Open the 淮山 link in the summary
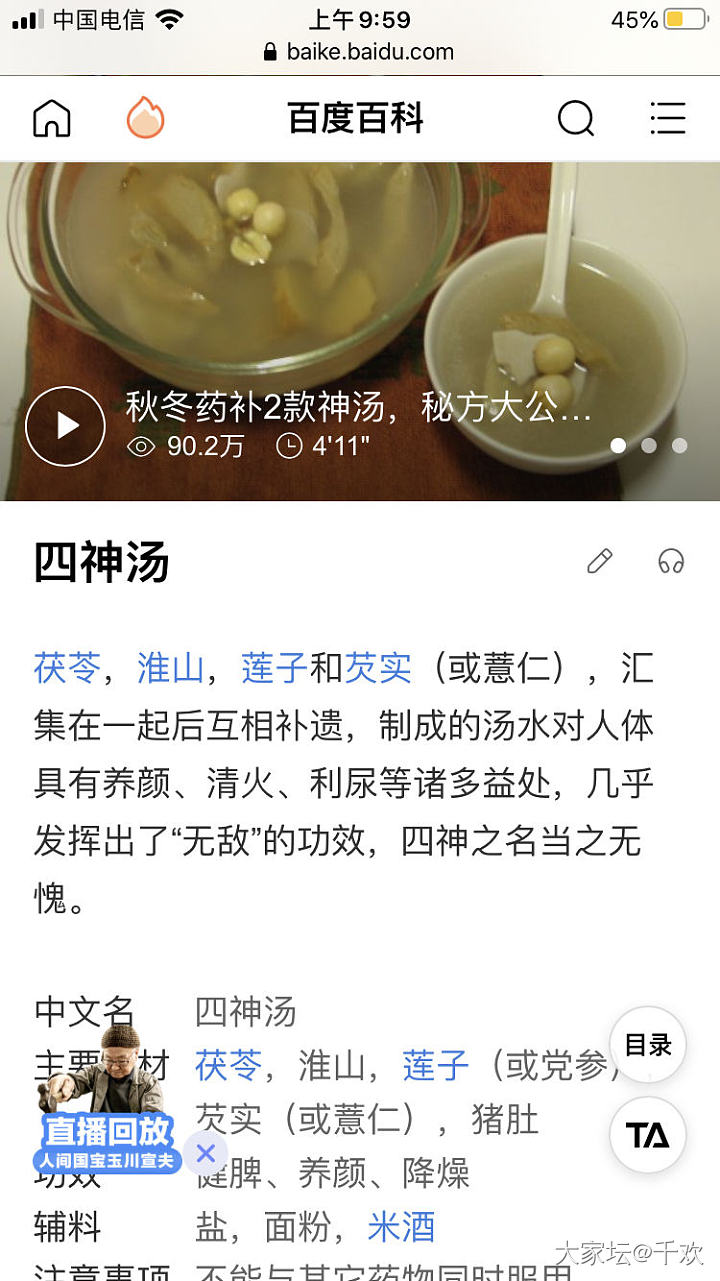 [170, 668]
